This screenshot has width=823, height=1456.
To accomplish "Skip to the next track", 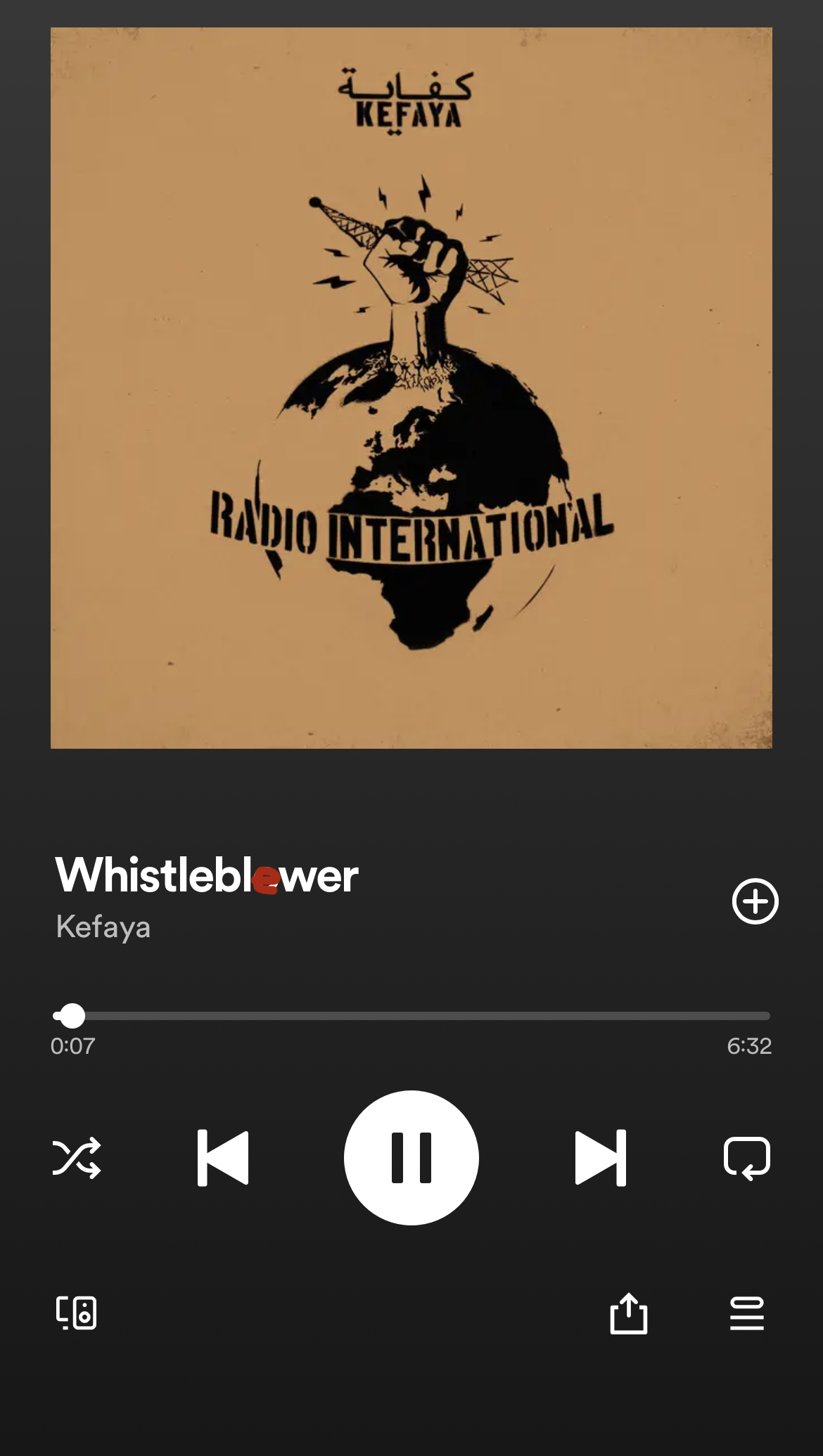I will point(600,1157).
